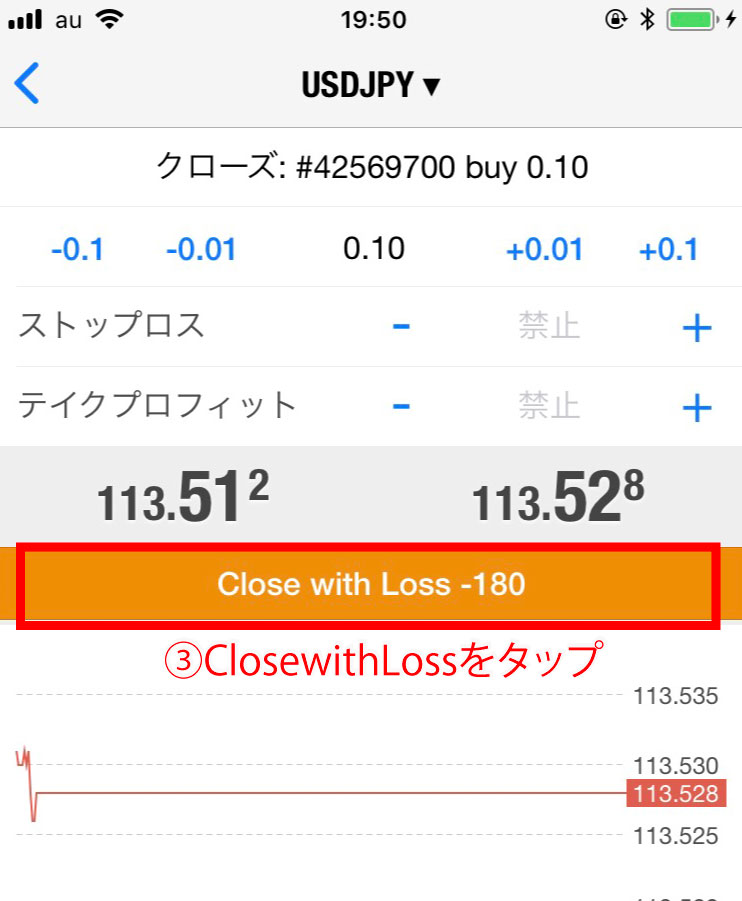Decrease volume by 0.1
The height and width of the screenshot is (901, 742).
[77, 249]
